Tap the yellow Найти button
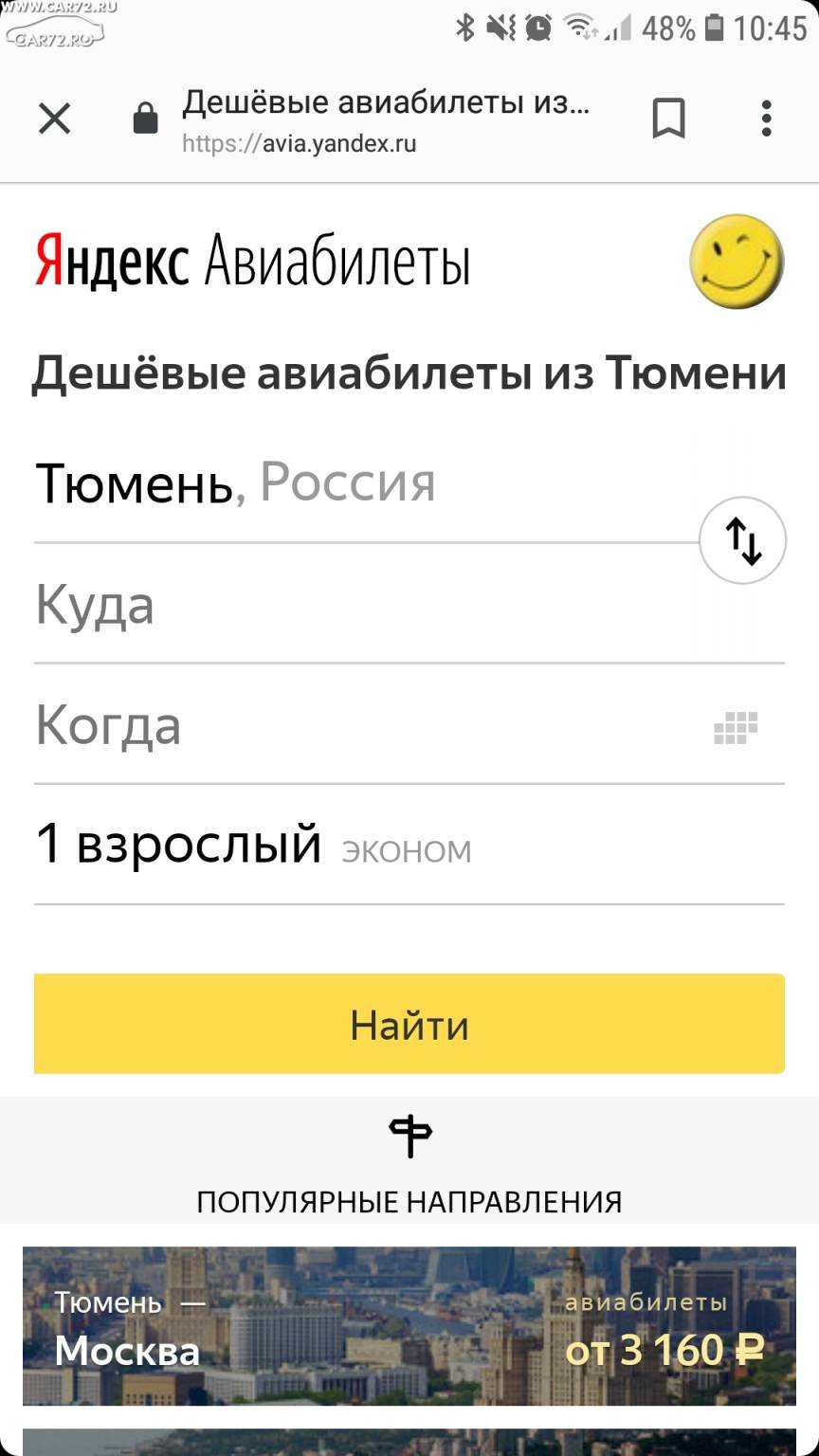Screen dimensions: 819x1456 (409, 1025)
